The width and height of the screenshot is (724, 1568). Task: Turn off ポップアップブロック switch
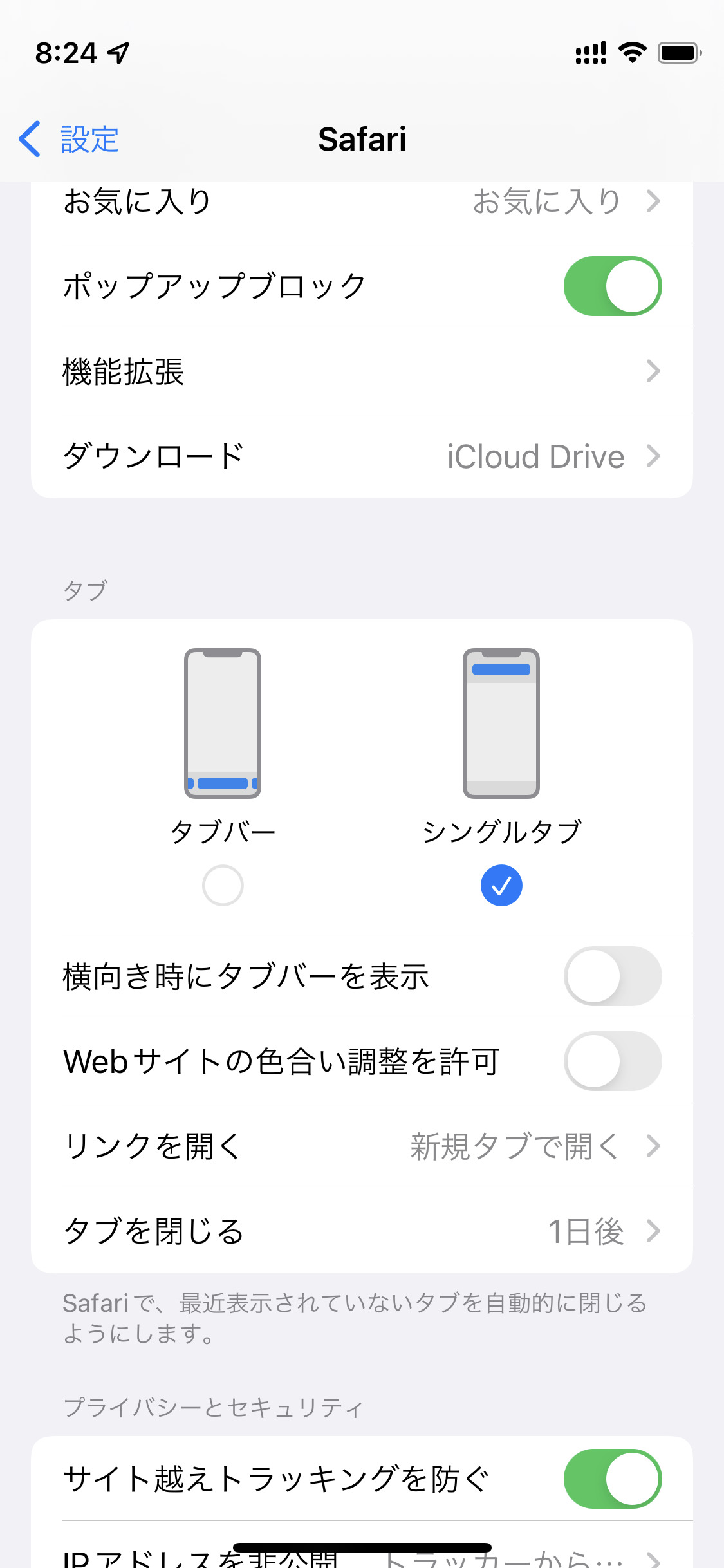612,286
